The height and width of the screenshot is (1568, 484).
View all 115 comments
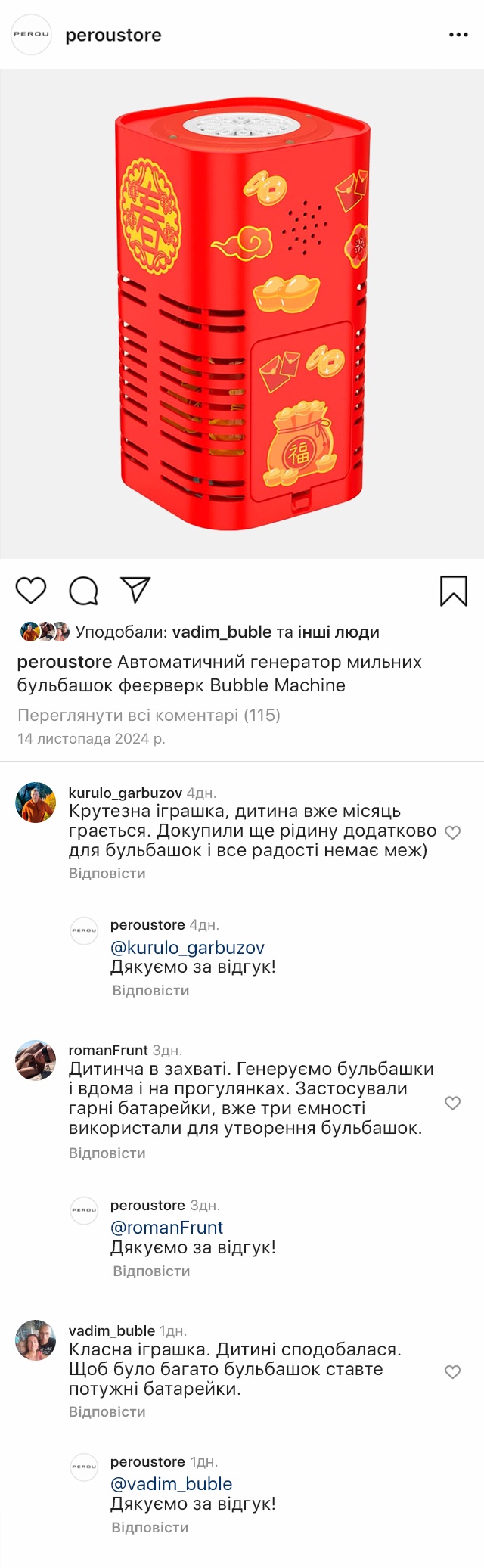click(148, 715)
